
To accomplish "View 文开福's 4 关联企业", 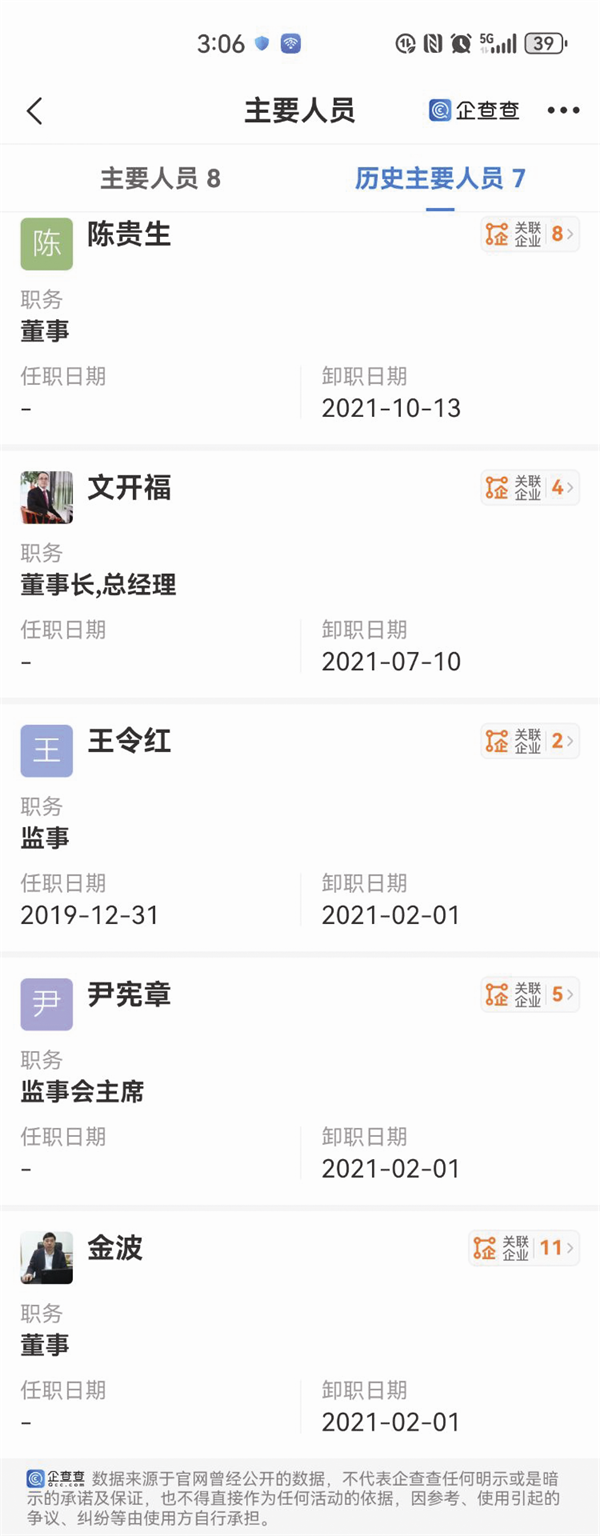I will 530,488.
